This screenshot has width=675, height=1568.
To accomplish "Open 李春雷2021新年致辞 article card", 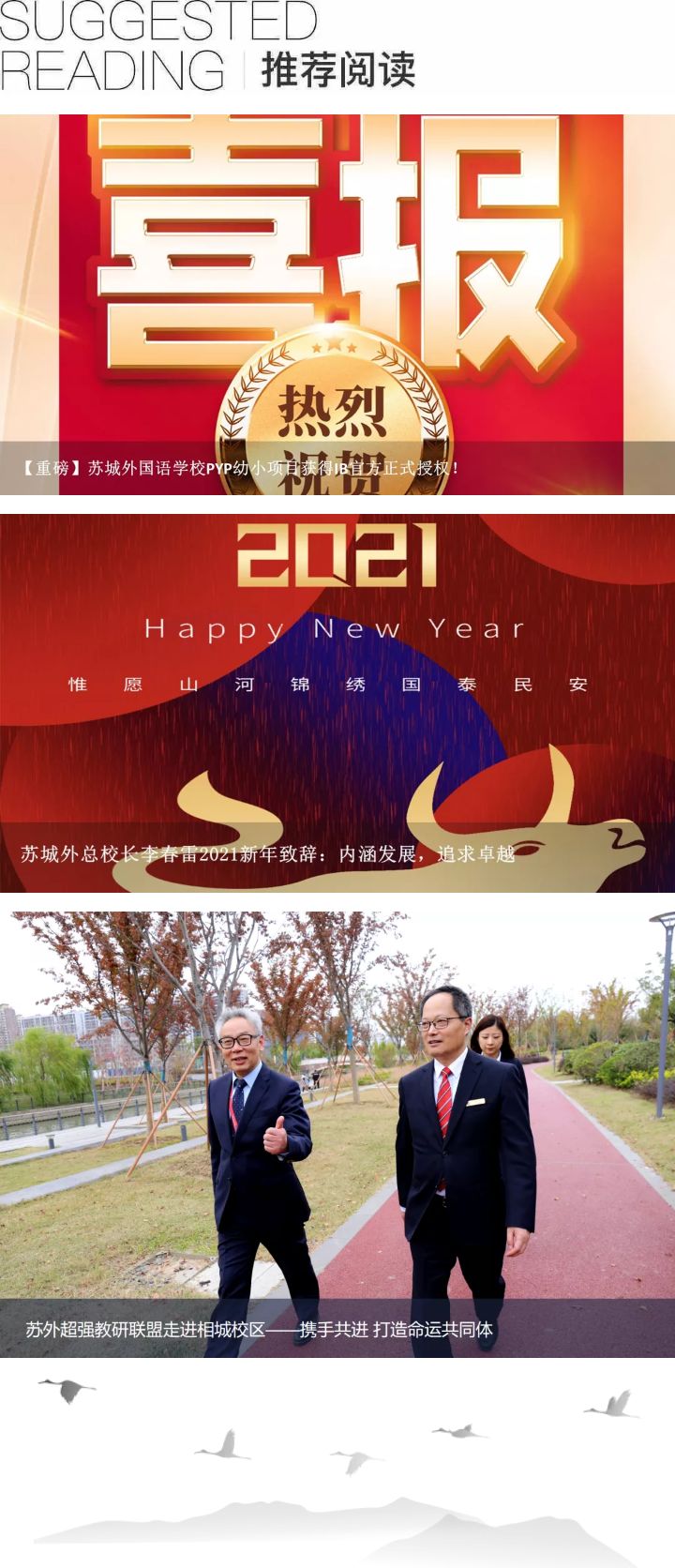I will click(337, 703).
